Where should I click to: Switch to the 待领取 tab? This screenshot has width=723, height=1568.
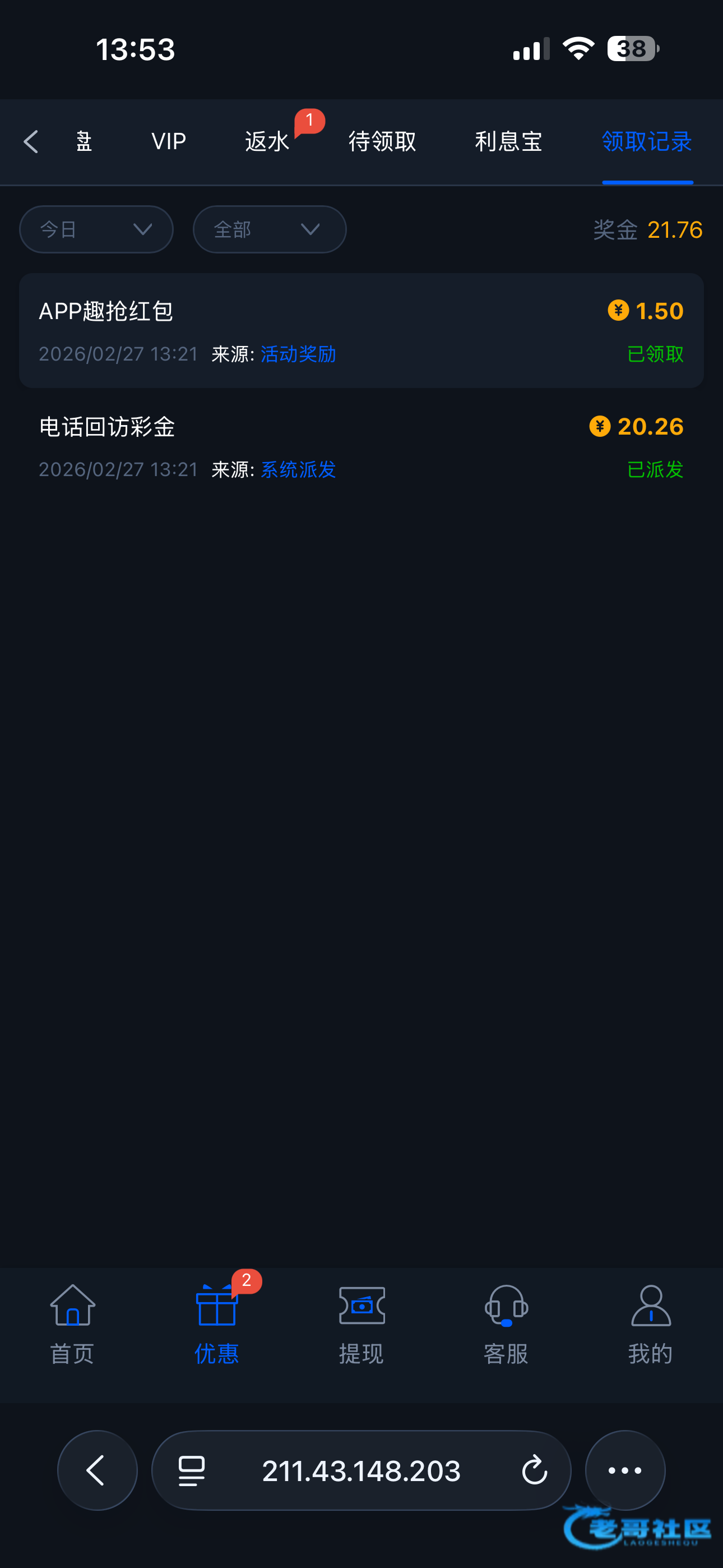coord(382,142)
